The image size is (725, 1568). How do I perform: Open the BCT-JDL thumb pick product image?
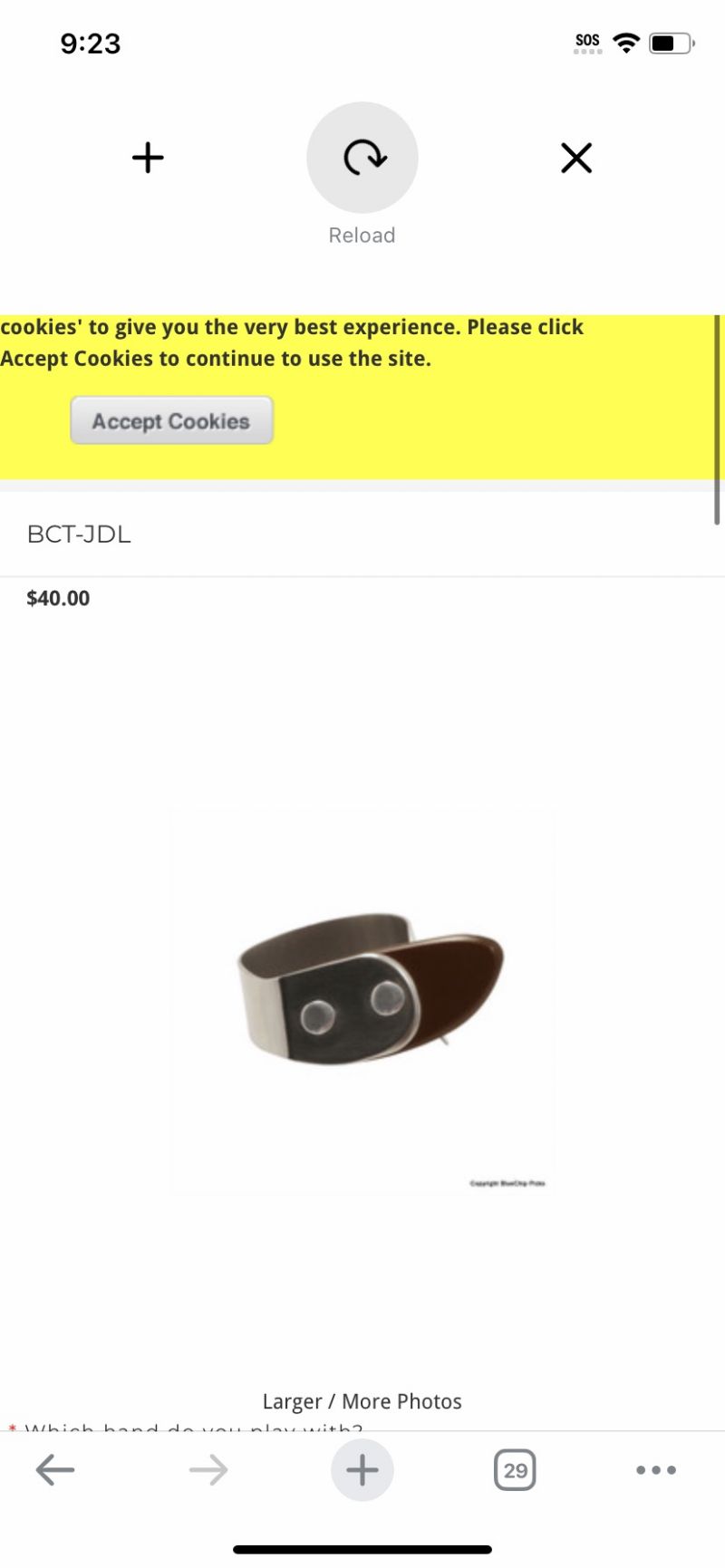[x=362, y=1002]
